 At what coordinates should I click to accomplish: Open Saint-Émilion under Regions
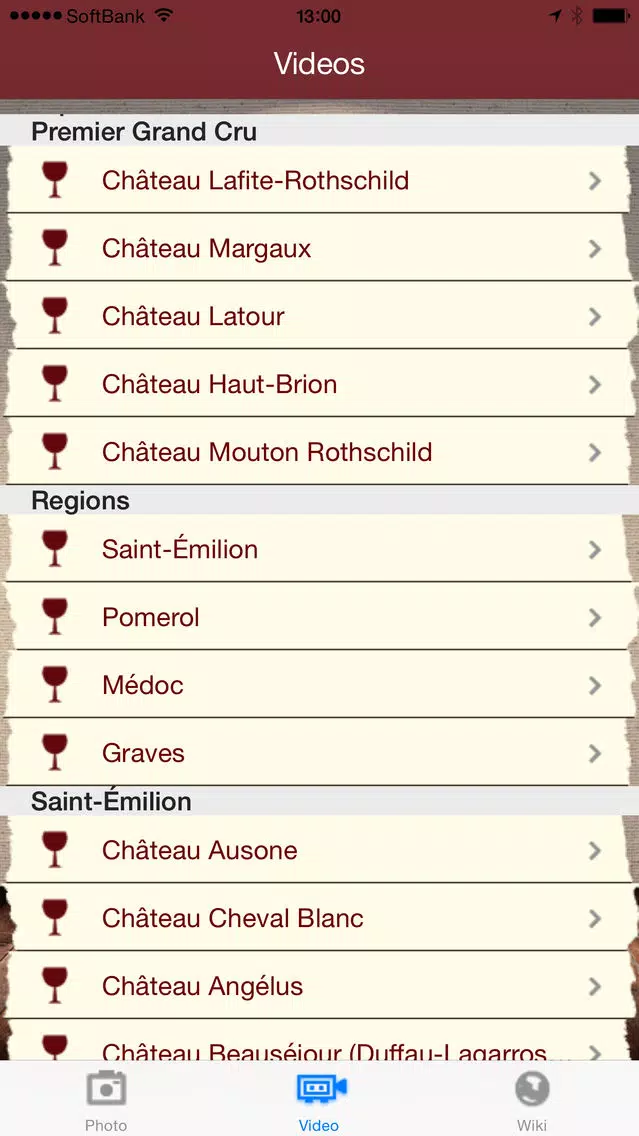coord(319,548)
